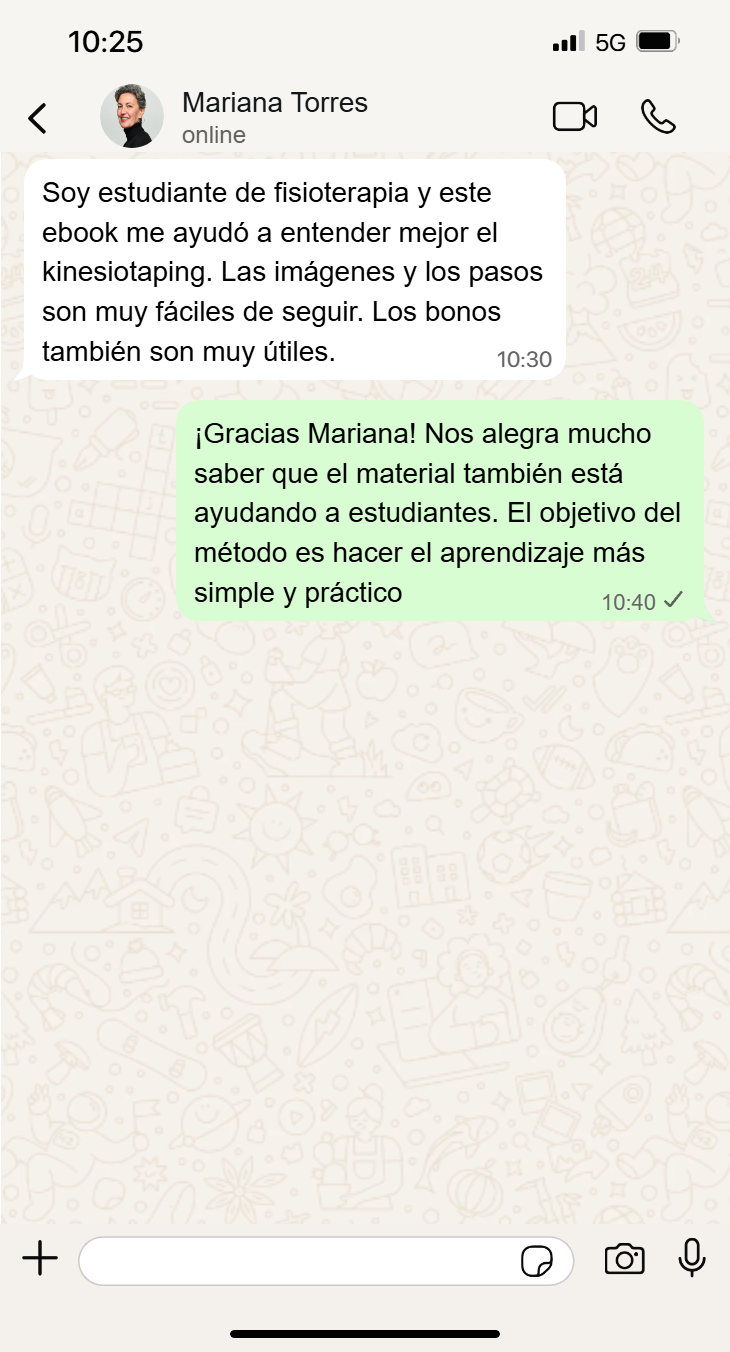Open the camera to send a photo

click(x=624, y=1259)
